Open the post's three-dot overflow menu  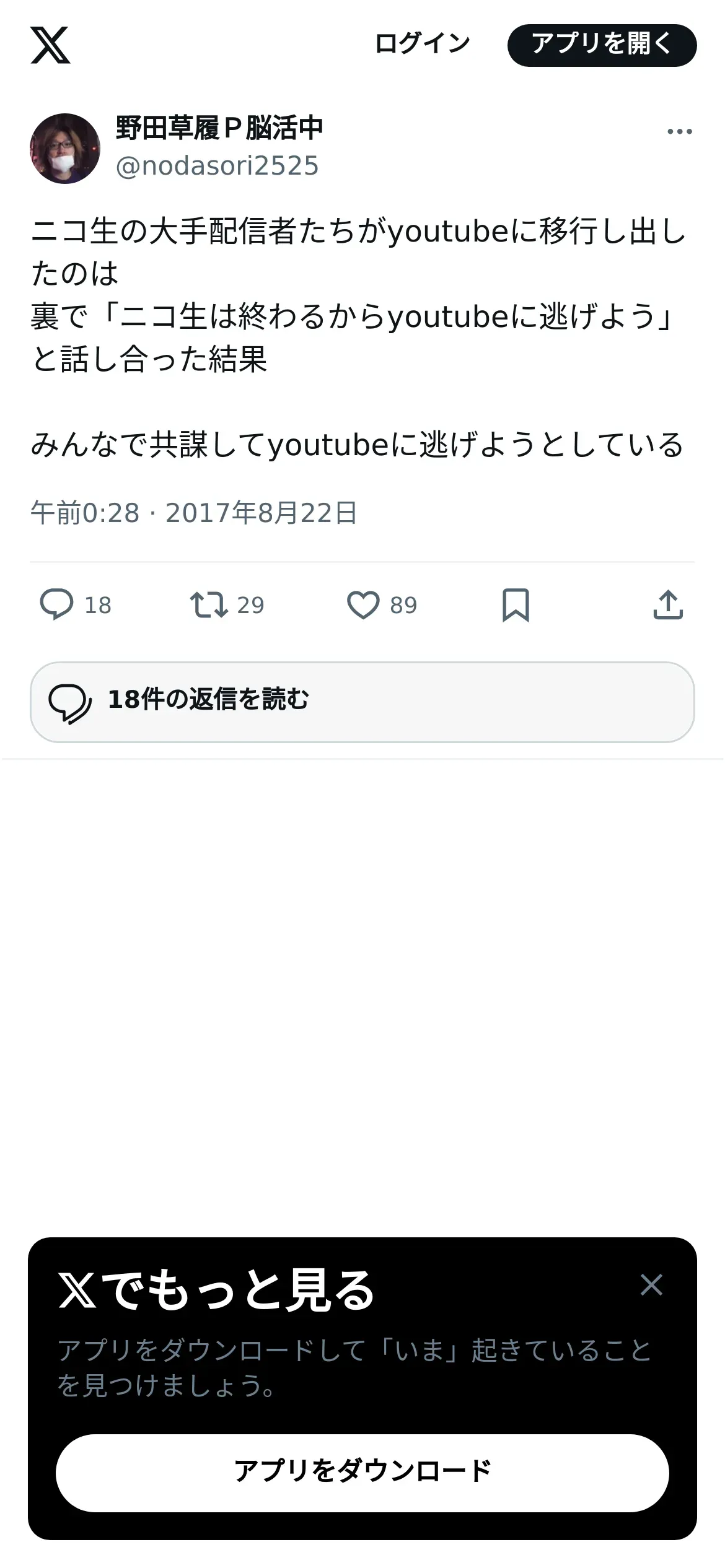tap(679, 131)
